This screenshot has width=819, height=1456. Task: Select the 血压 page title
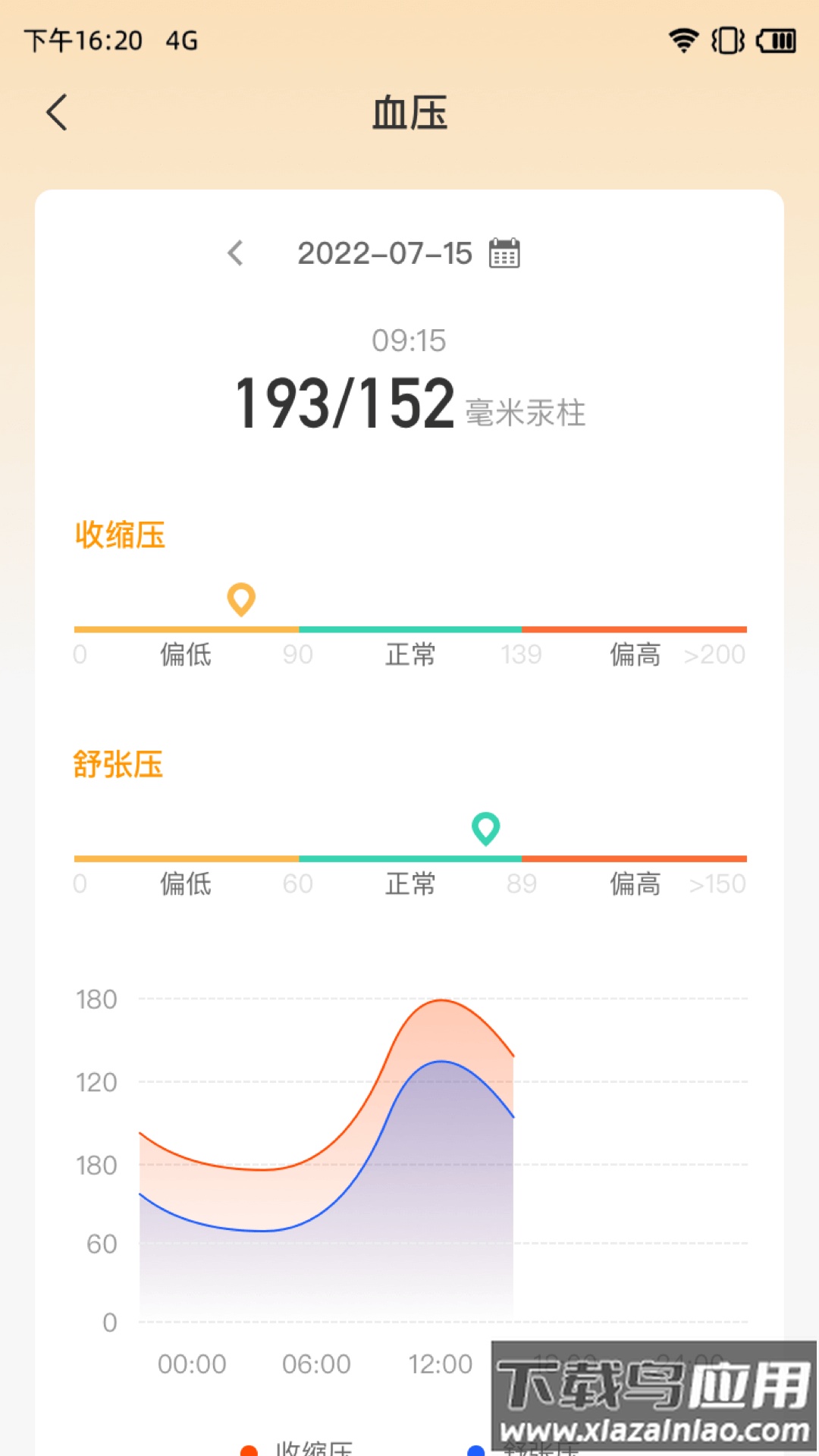click(x=409, y=112)
